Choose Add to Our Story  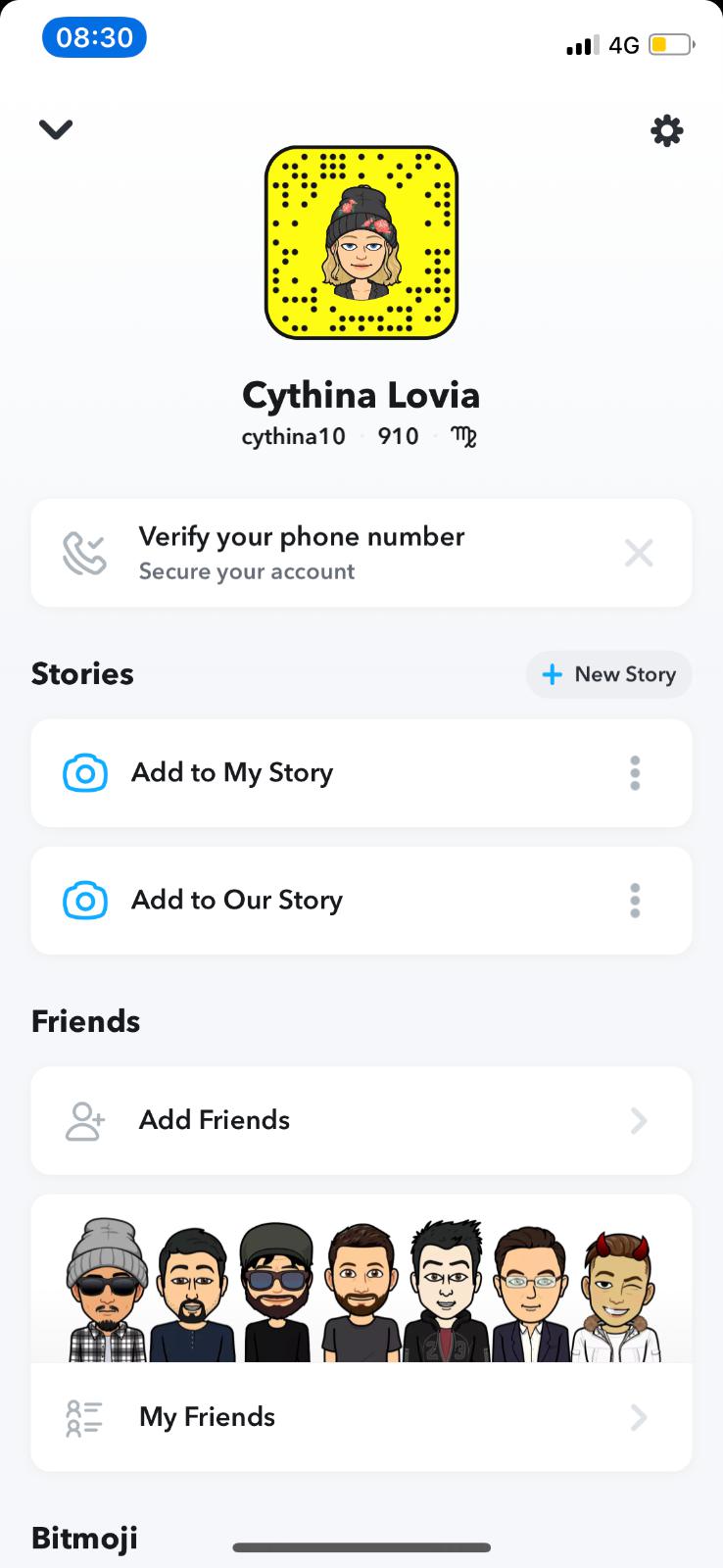coord(237,901)
